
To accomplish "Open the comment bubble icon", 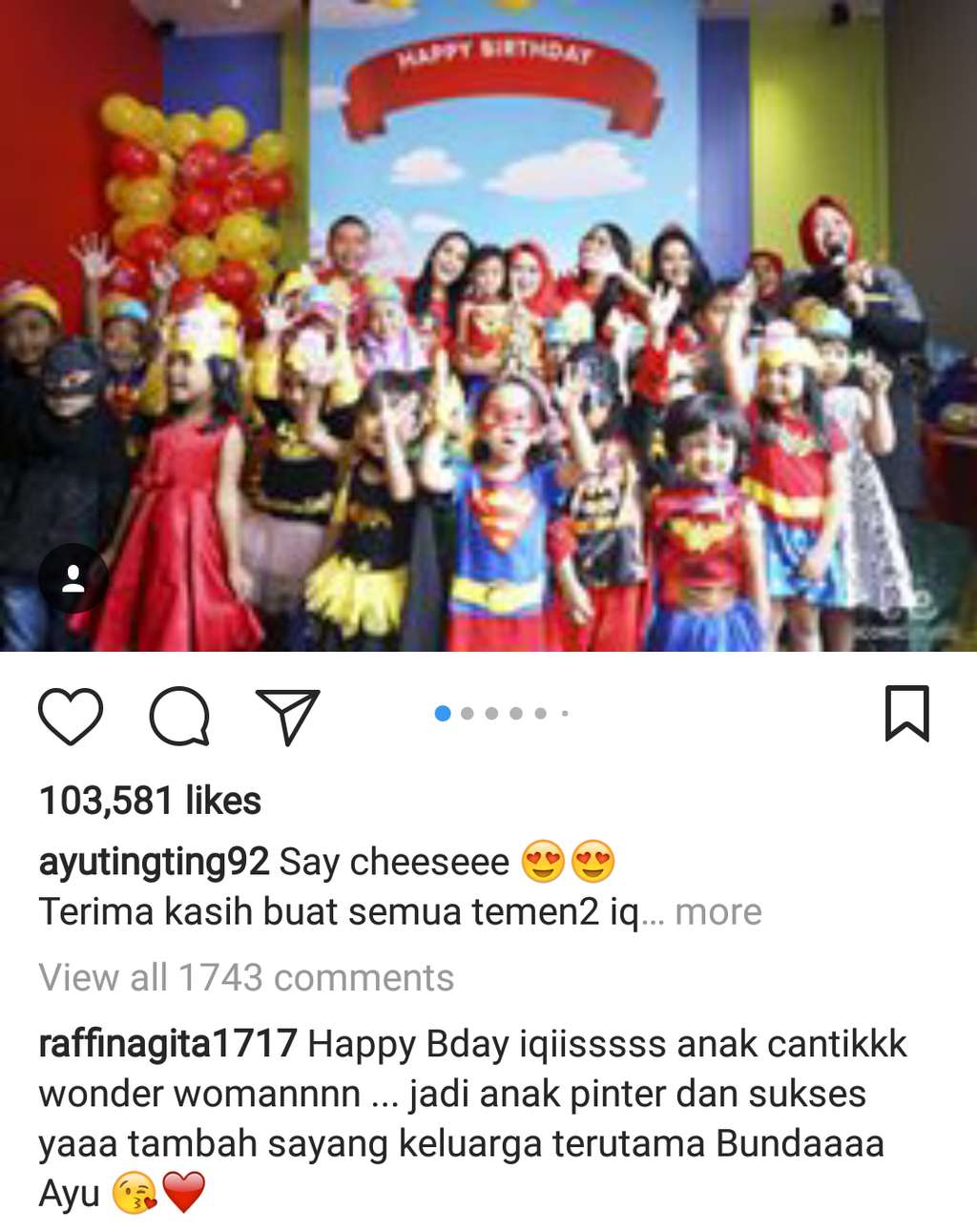I will point(179,716).
